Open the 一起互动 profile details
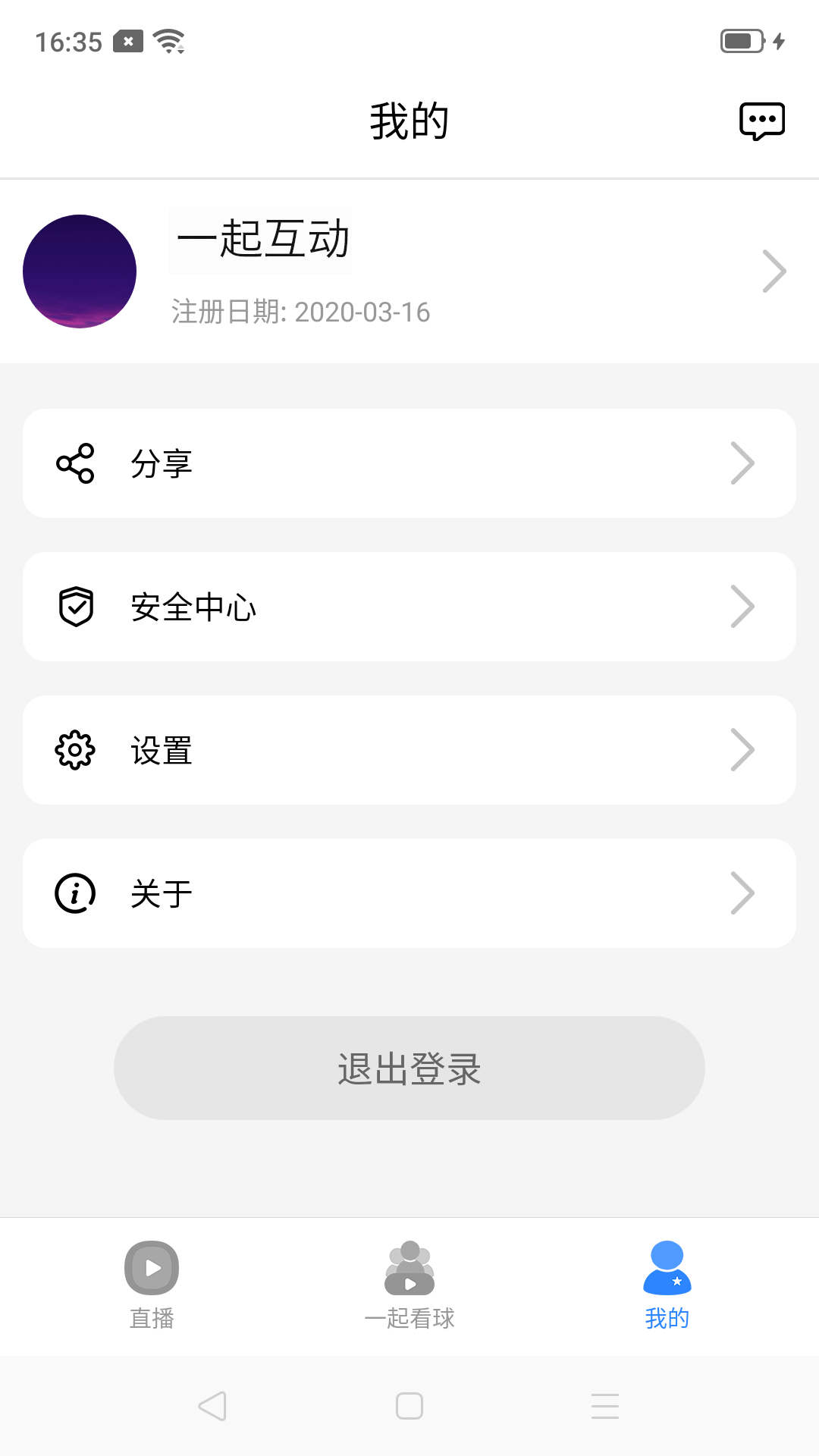This screenshot has height=1456, width=819. (x=409, y=271)
